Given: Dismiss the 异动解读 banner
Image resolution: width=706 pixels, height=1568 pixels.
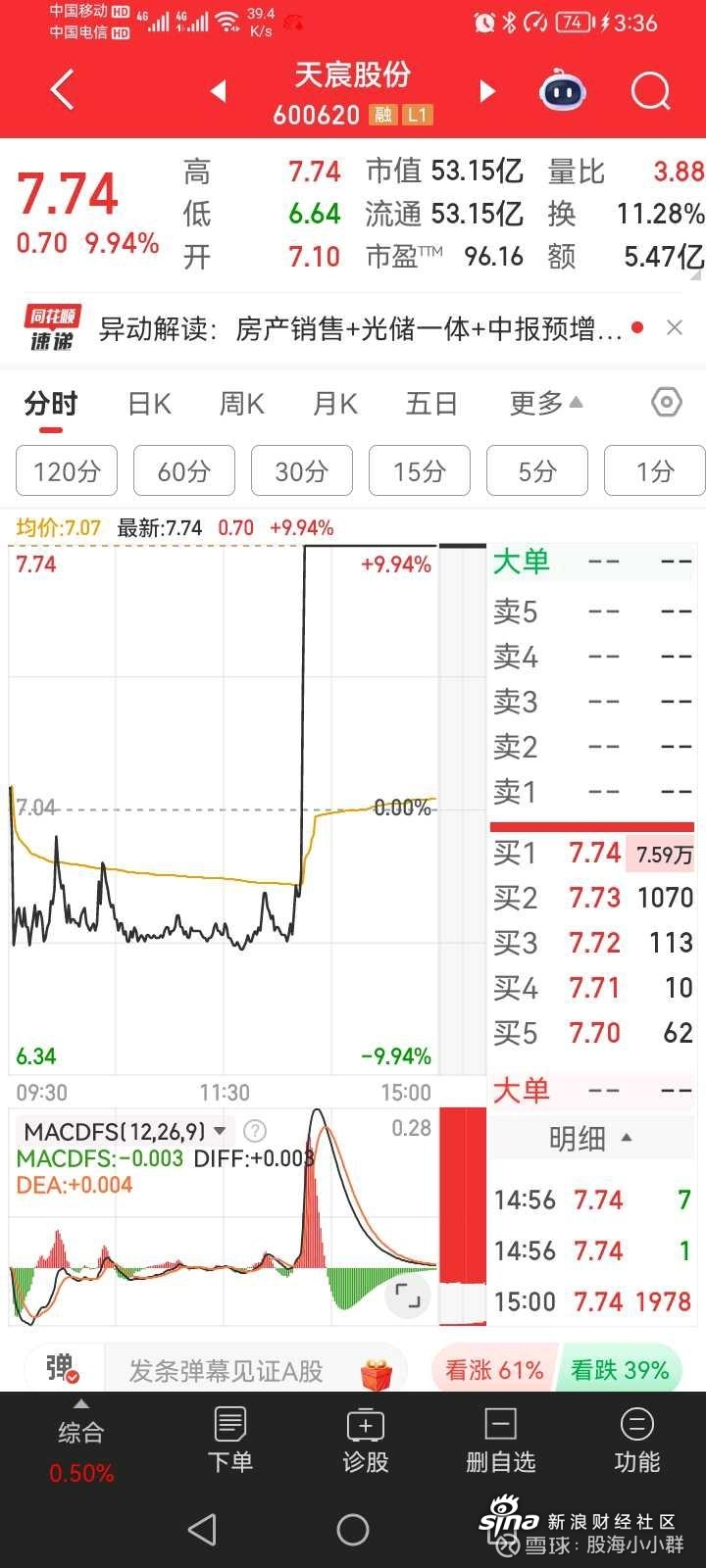Looking at the screenshot, I should (675, 328).
